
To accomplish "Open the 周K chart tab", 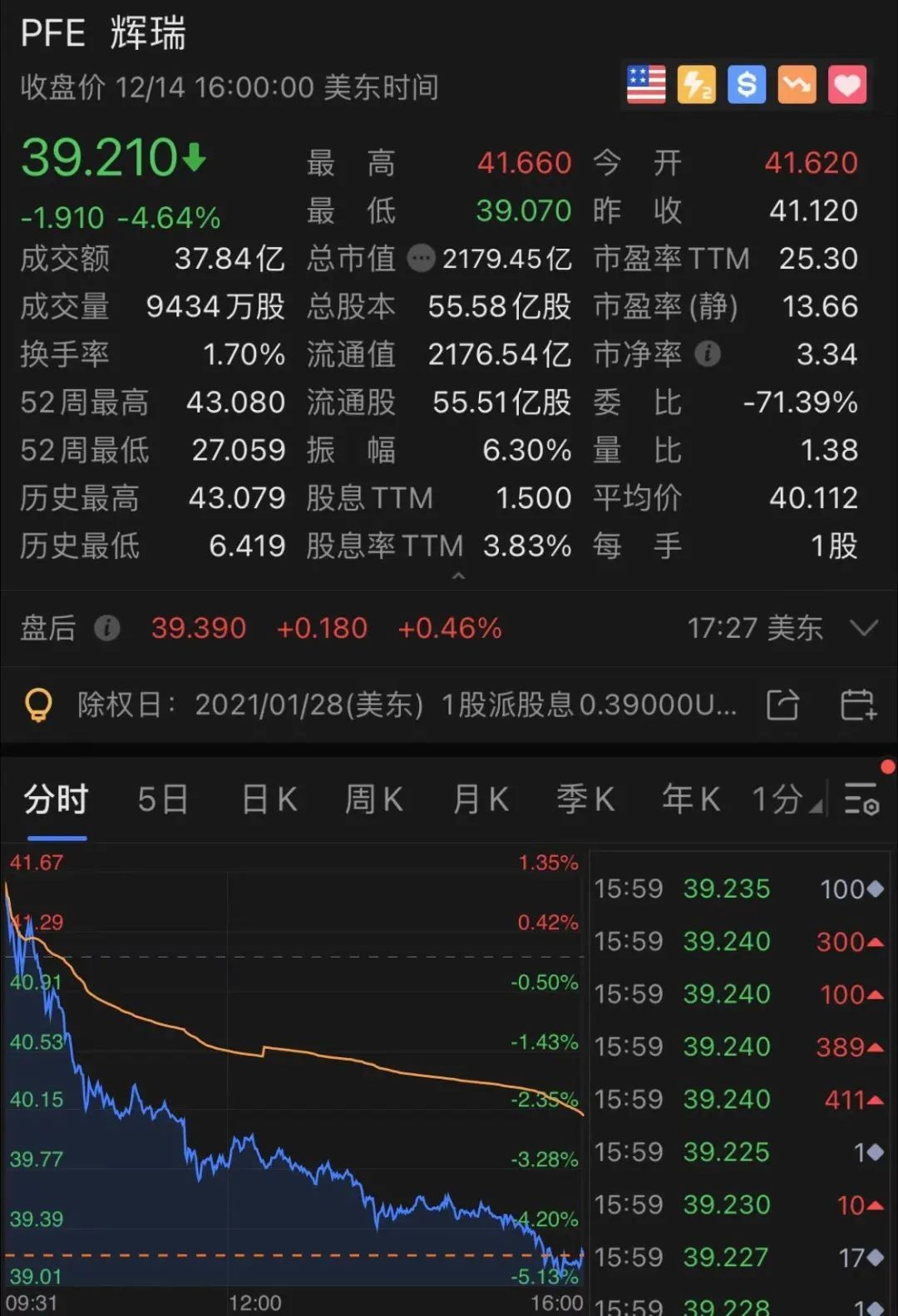I will click(374, 800).
